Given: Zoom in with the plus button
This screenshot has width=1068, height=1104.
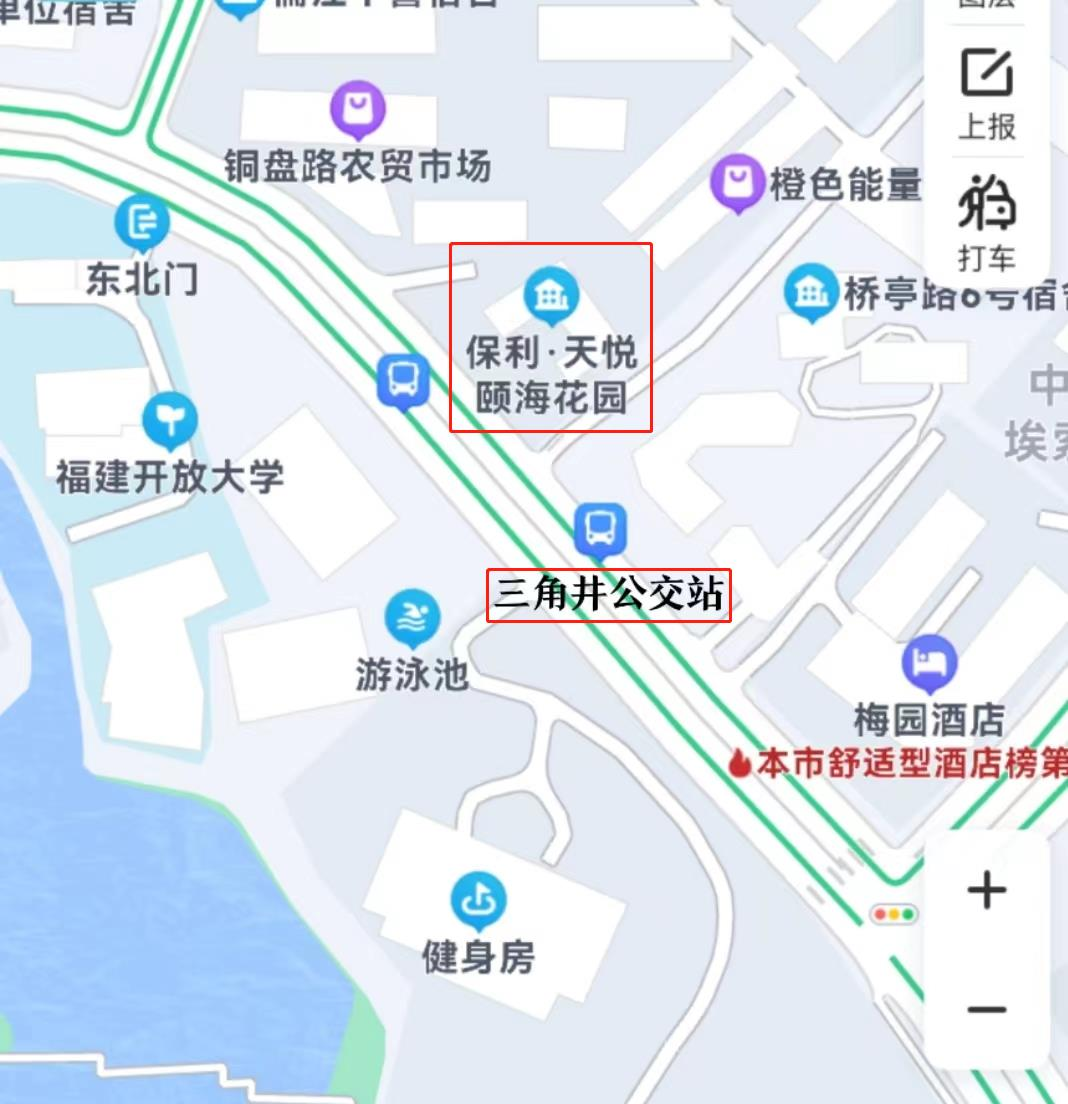Looking at the screenshot, I should (x=986, y=889).
